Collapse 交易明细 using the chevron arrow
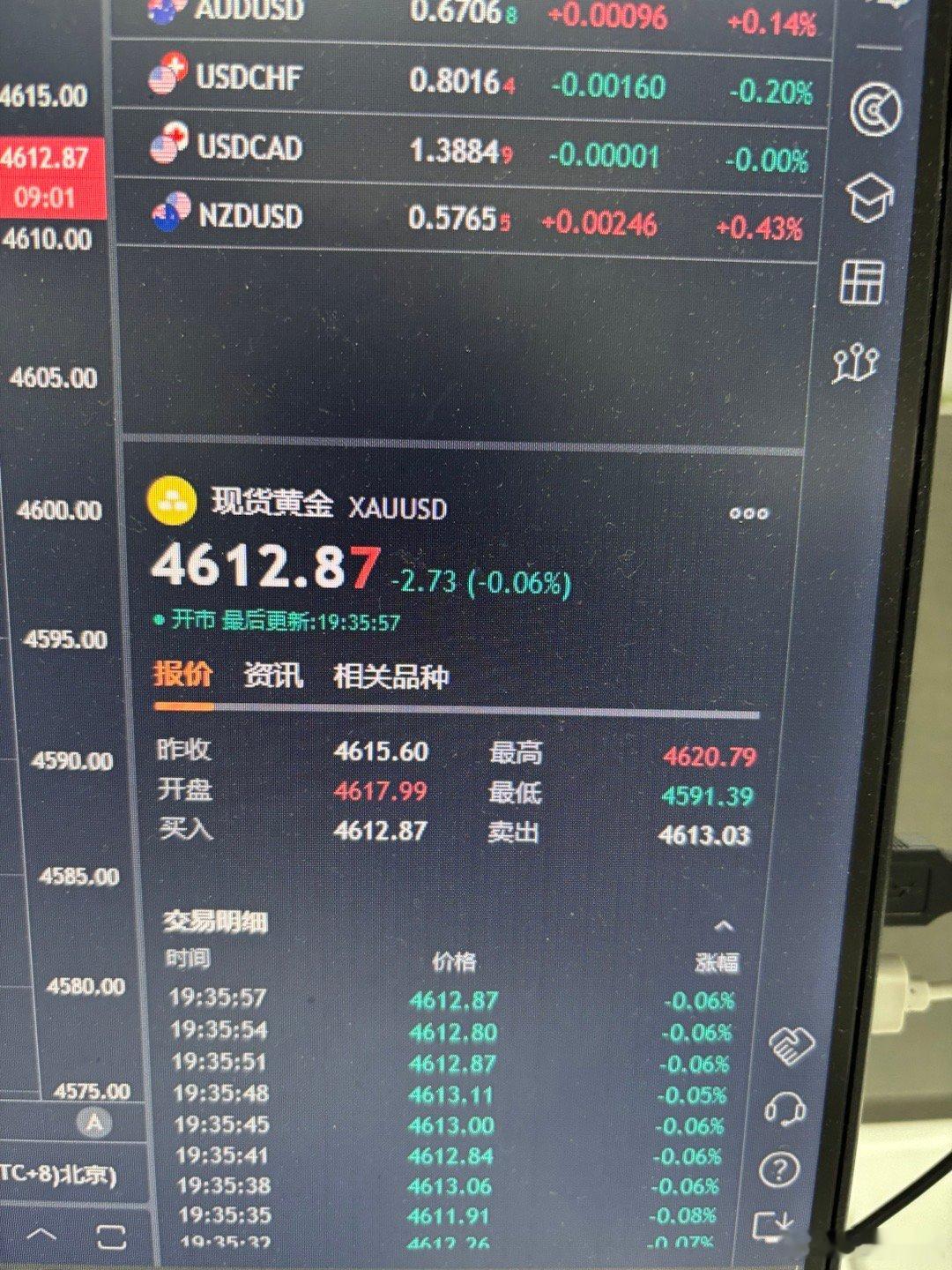Viewport: 952px width, 1270px height. (x=725, y=927)
